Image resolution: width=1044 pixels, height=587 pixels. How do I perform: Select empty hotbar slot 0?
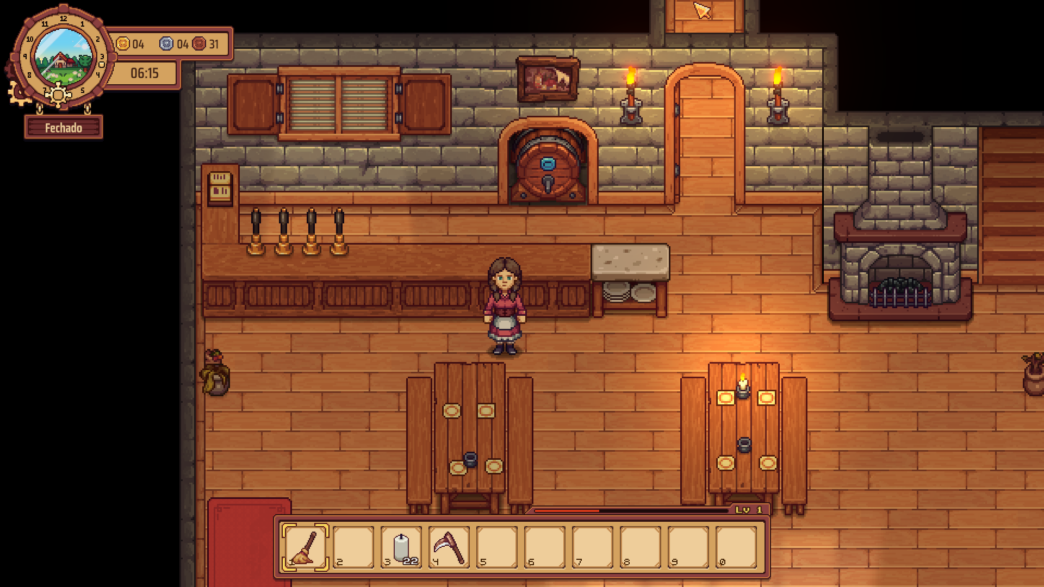pyautogui.click(x=736, y=547)
